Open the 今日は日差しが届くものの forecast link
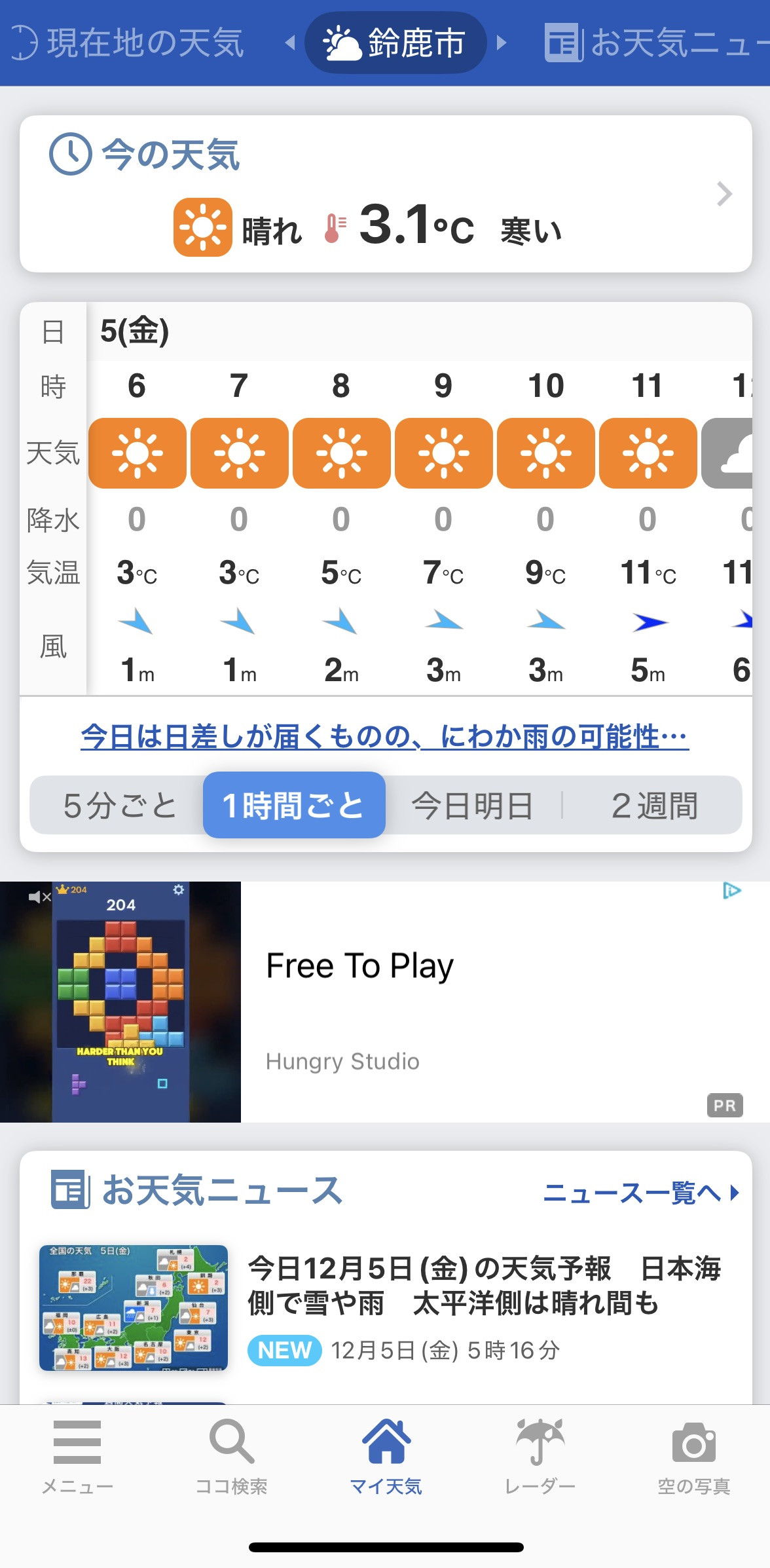This screenshot has height=1568, width=770. 385,737
